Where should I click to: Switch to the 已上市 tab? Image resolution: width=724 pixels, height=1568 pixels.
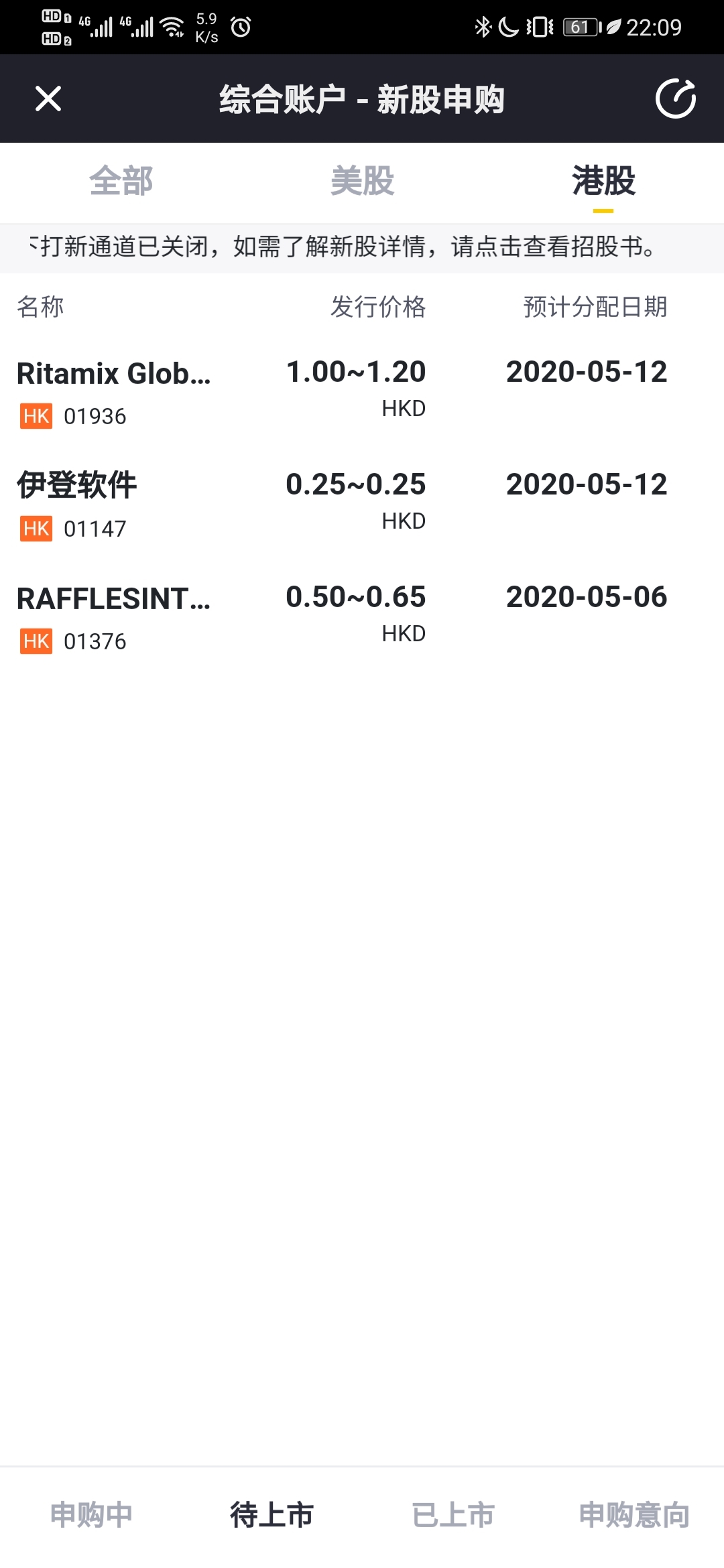coord(453,1514)
